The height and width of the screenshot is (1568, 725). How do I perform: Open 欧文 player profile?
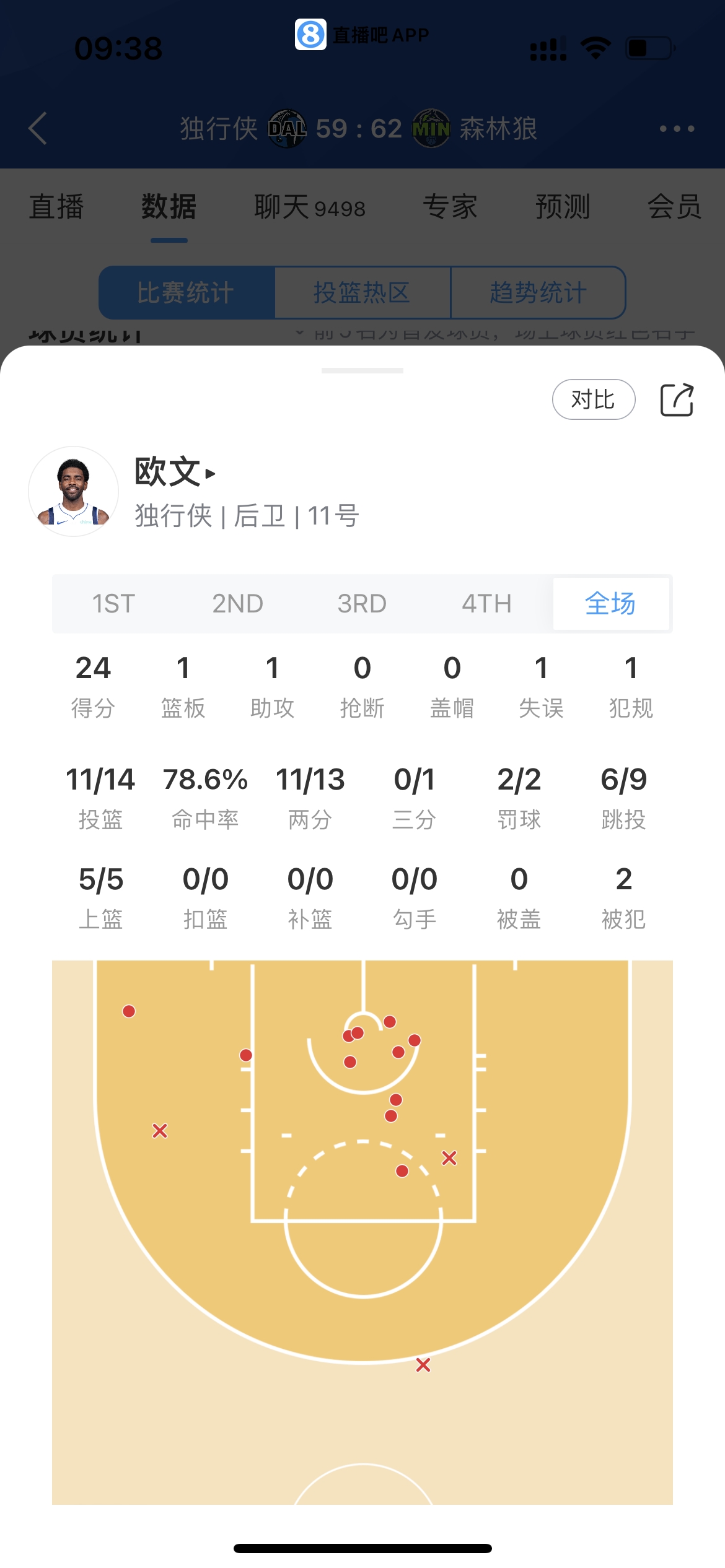click(175, 472)
